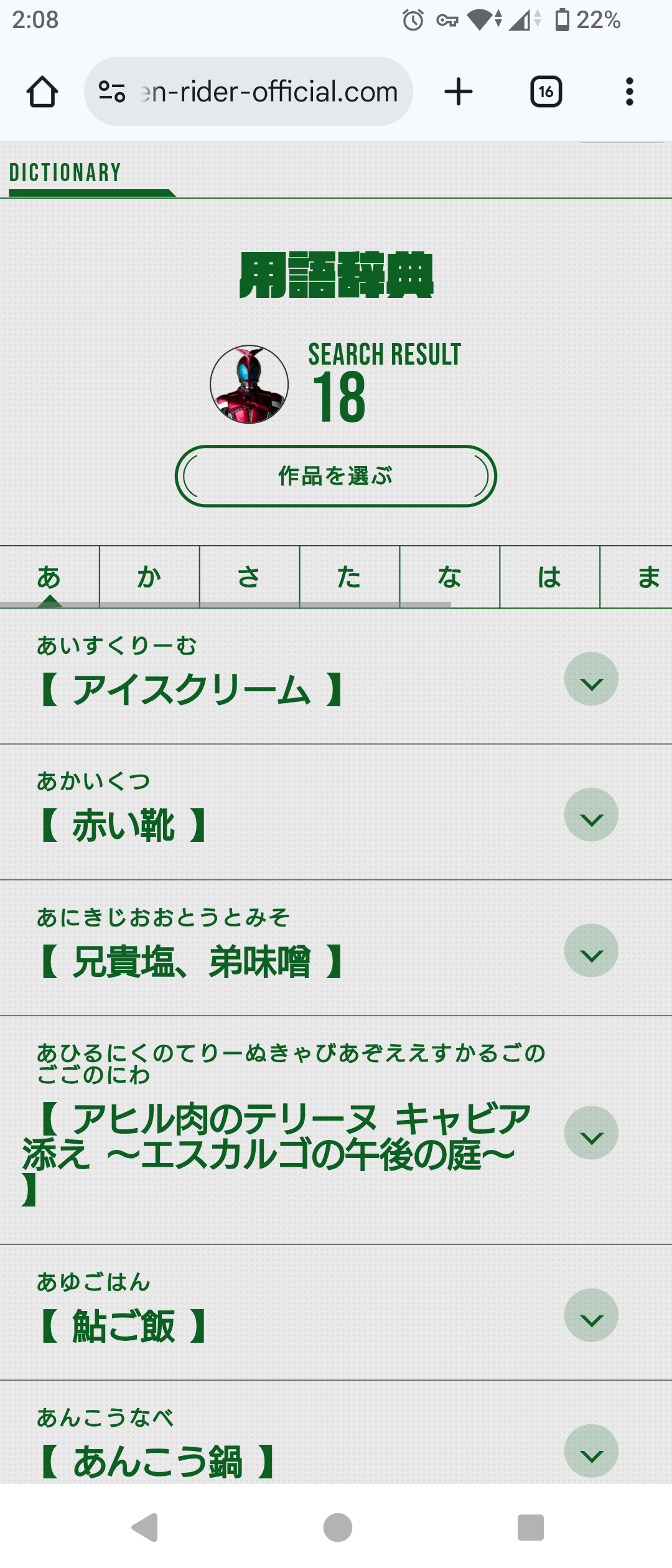Expand the アイスクリーム entry
Image resolution: width=672 pixels, height=1568 pixels.
(x=591, y=679)
